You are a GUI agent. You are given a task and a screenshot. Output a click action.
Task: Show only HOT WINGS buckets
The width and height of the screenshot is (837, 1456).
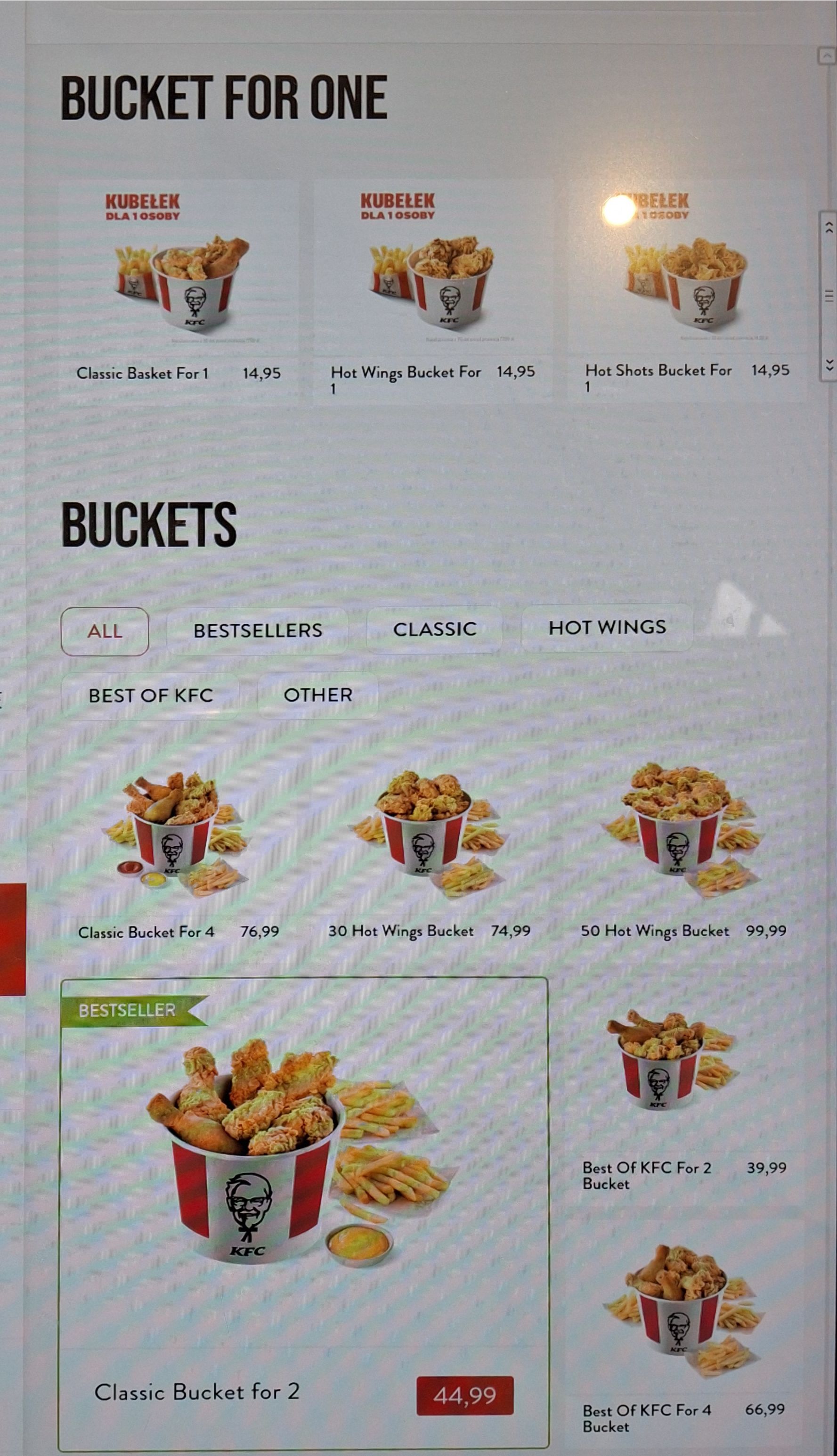[x=607, y=627]
